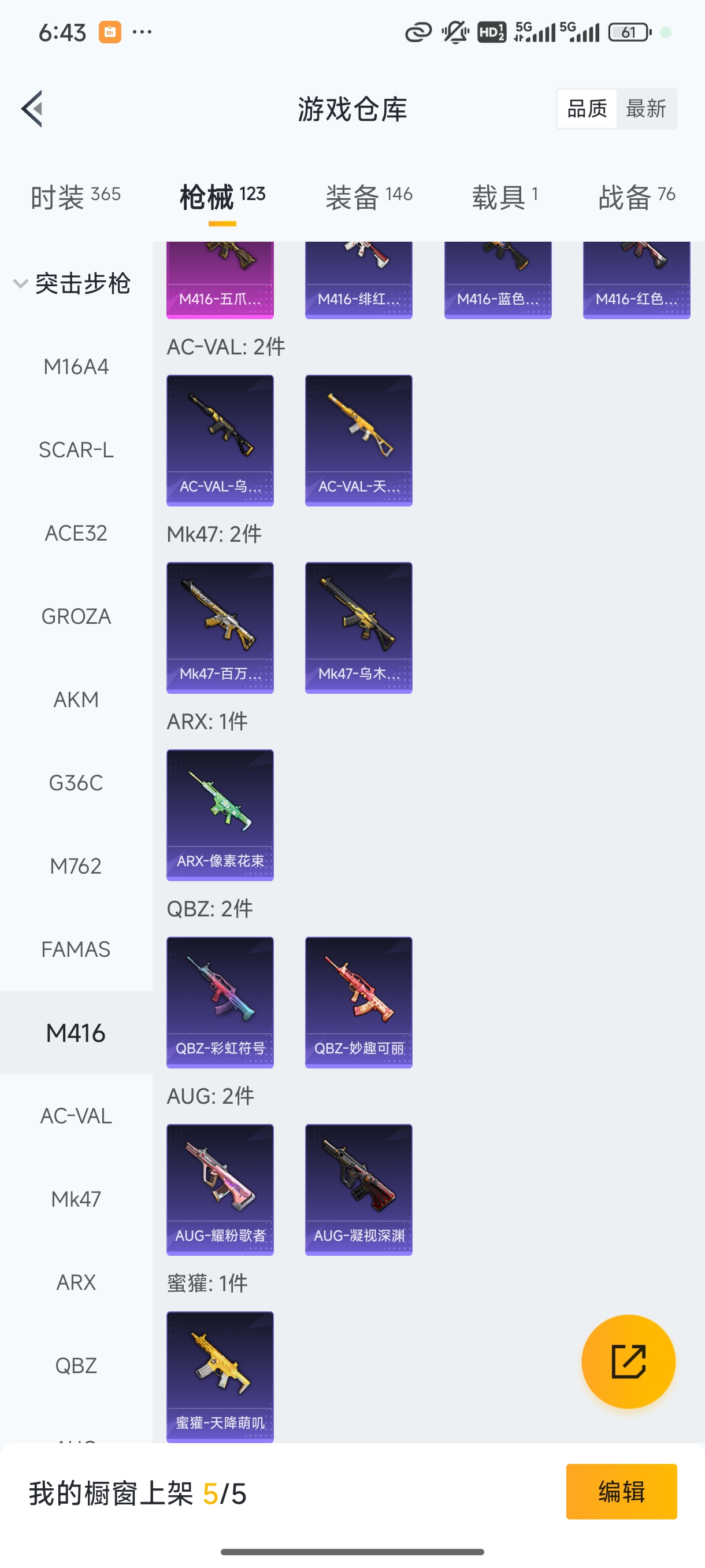Jump to FAMAS in the sidebar
Viewport: 705px width, 1568px height.
76,949
